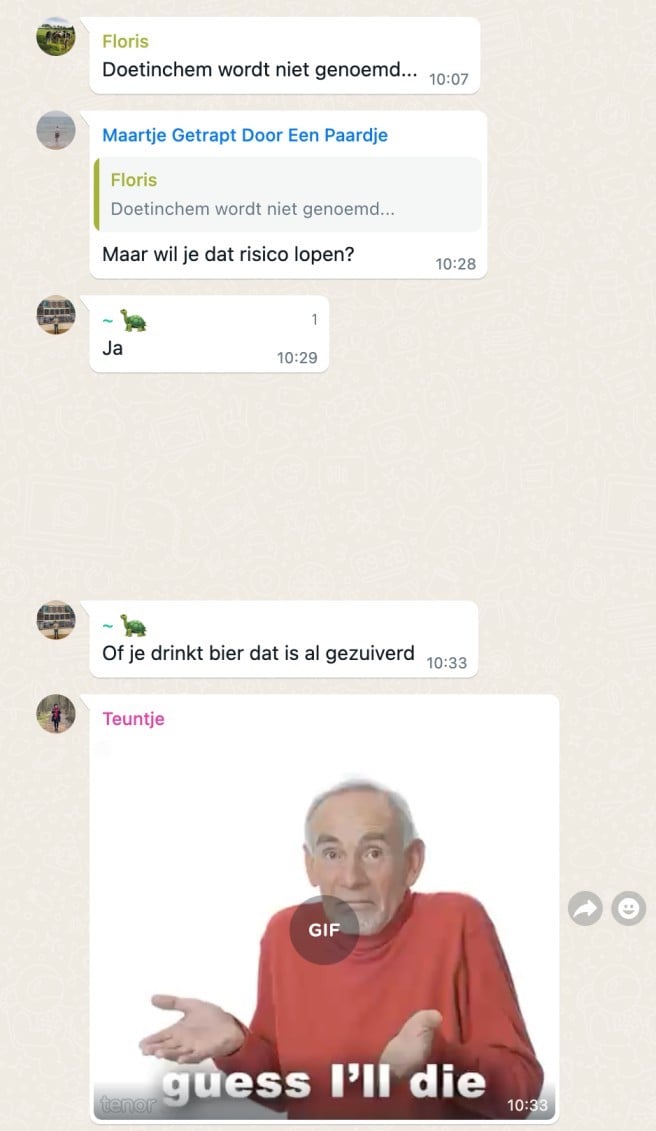
Task: Play the 'guess I'll die' GIF
Action: coord(324,929)
